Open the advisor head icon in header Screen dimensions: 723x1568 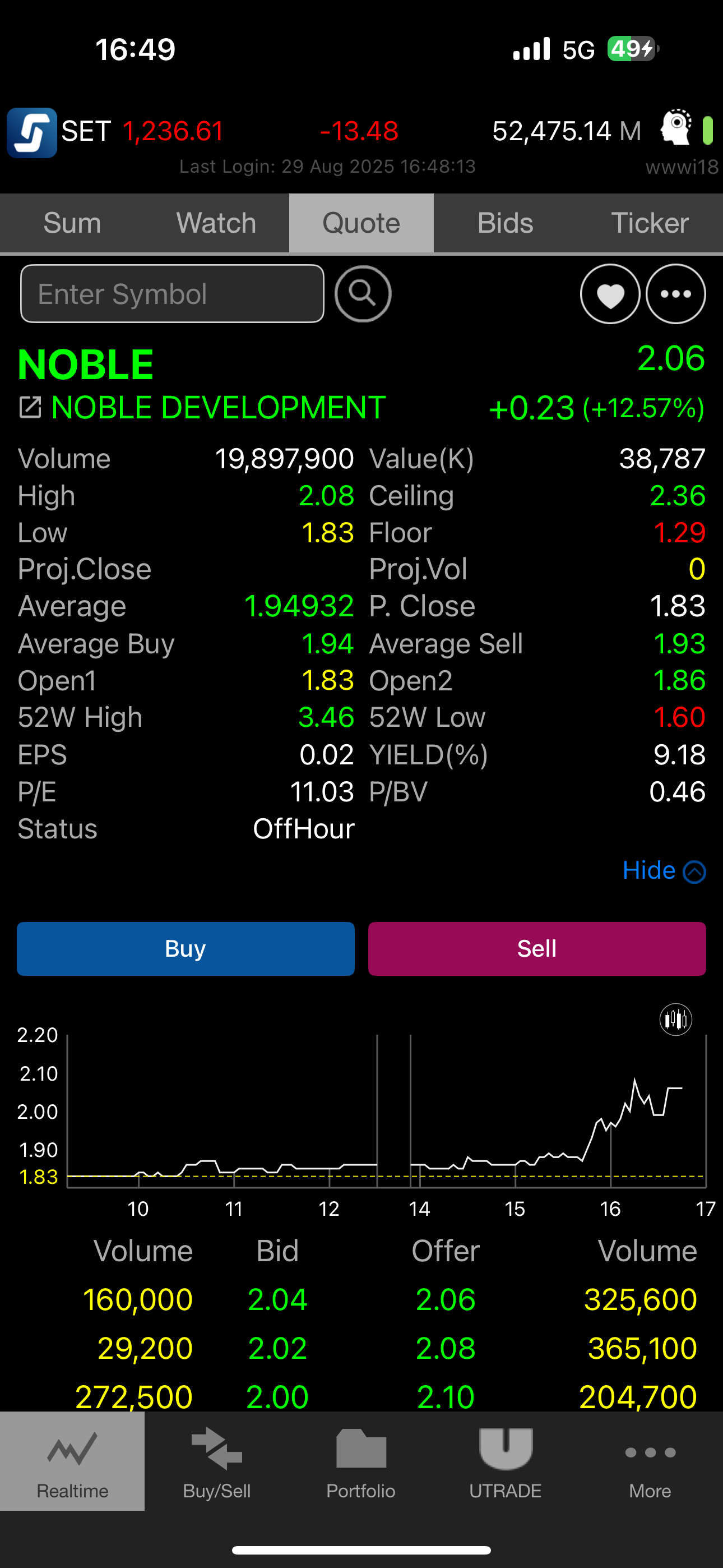point(676,128)
